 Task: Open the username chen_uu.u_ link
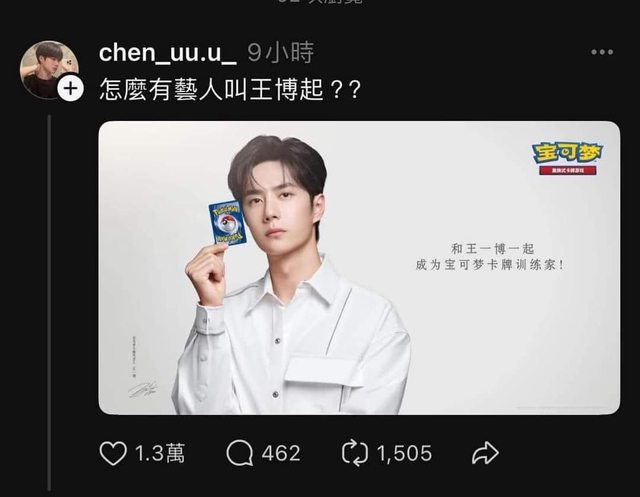(167, 53)
